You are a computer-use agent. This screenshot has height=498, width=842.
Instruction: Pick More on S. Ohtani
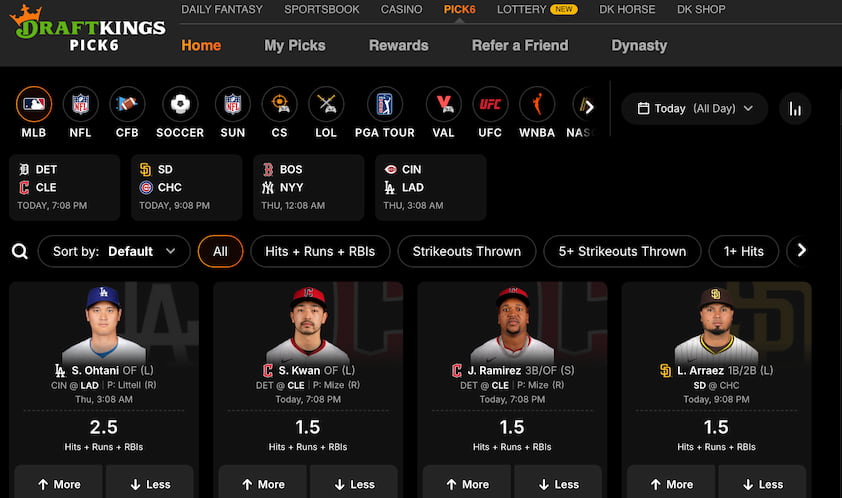[58, 484]
